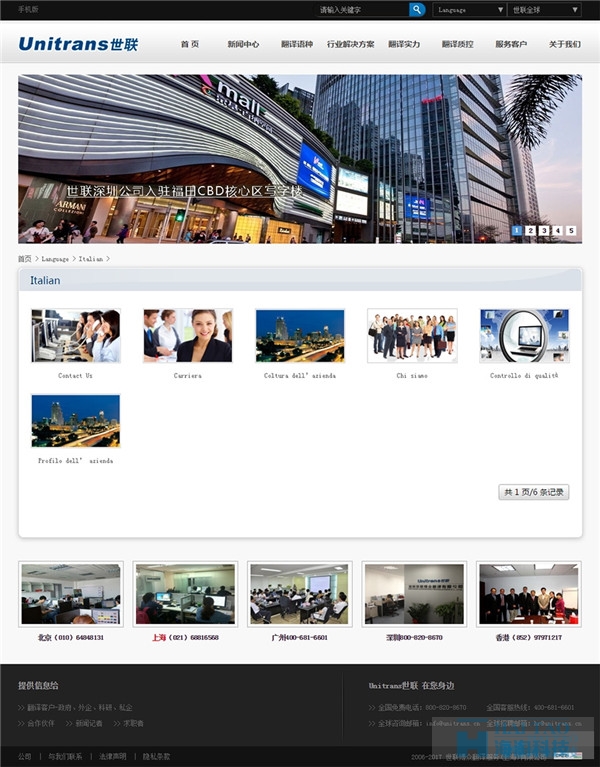Go to 首页 in the navigation menu
This screenshot has width=600, height=767.
189,44
